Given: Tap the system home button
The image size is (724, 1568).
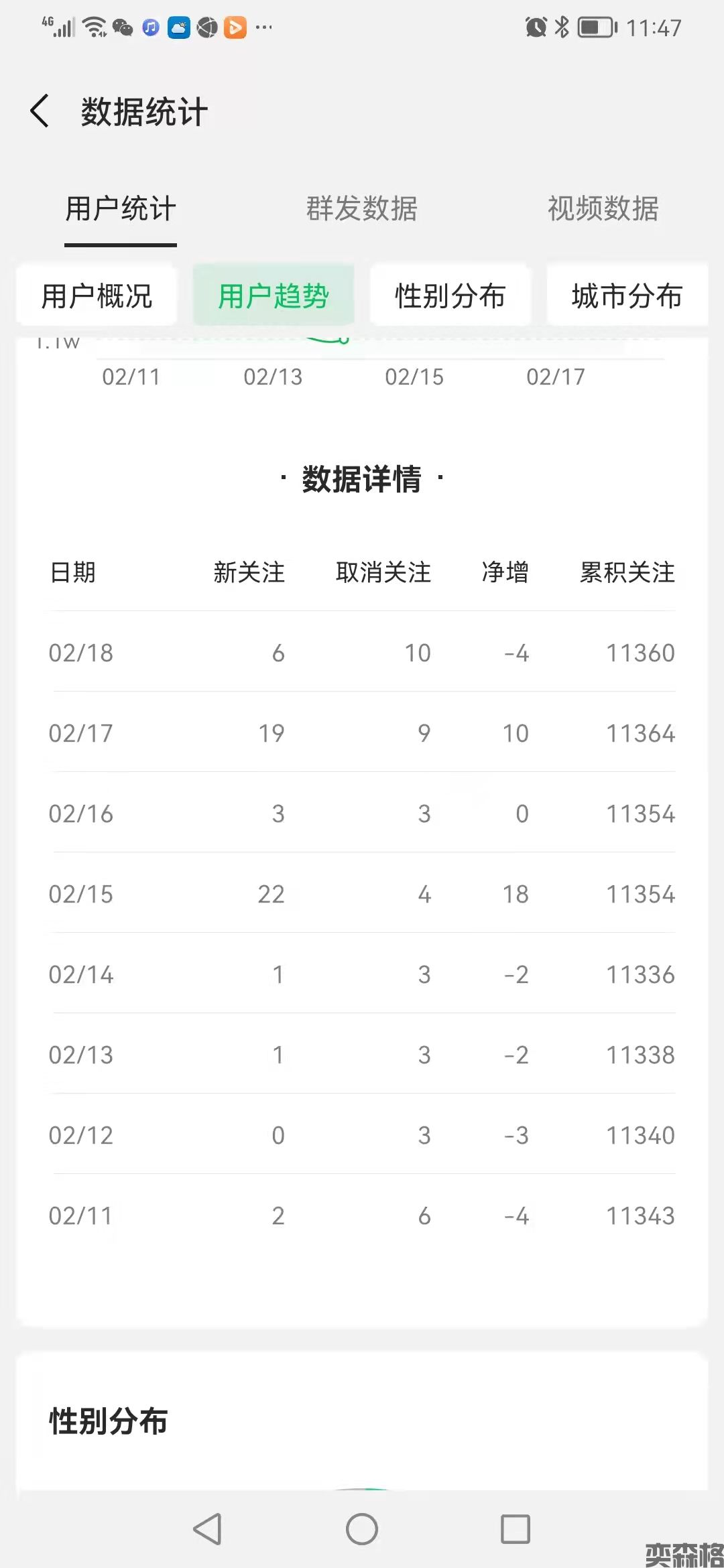Looking at the screenshot, I should [x=362, y=1529].
